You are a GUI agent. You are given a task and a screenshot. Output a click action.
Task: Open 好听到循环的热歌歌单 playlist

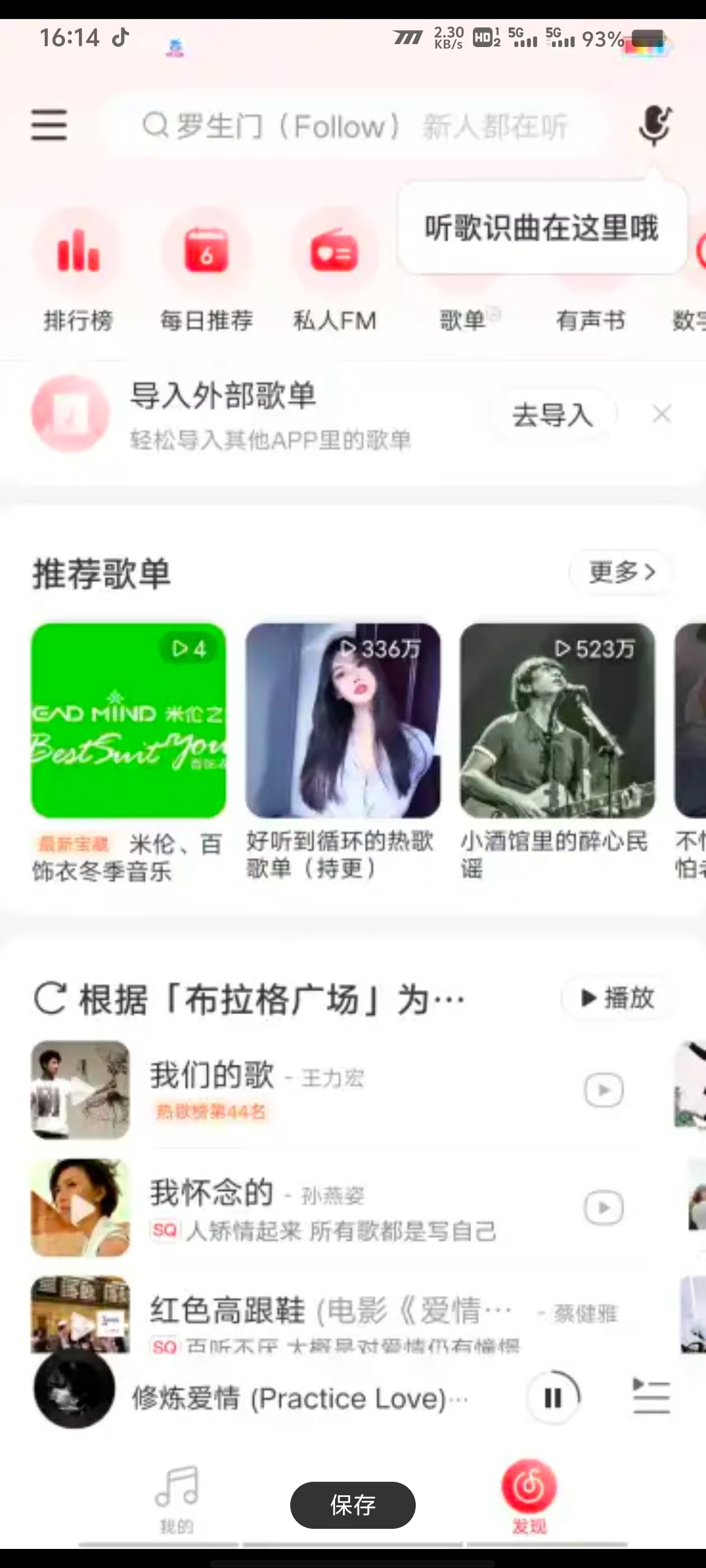(x=343, y=721)
